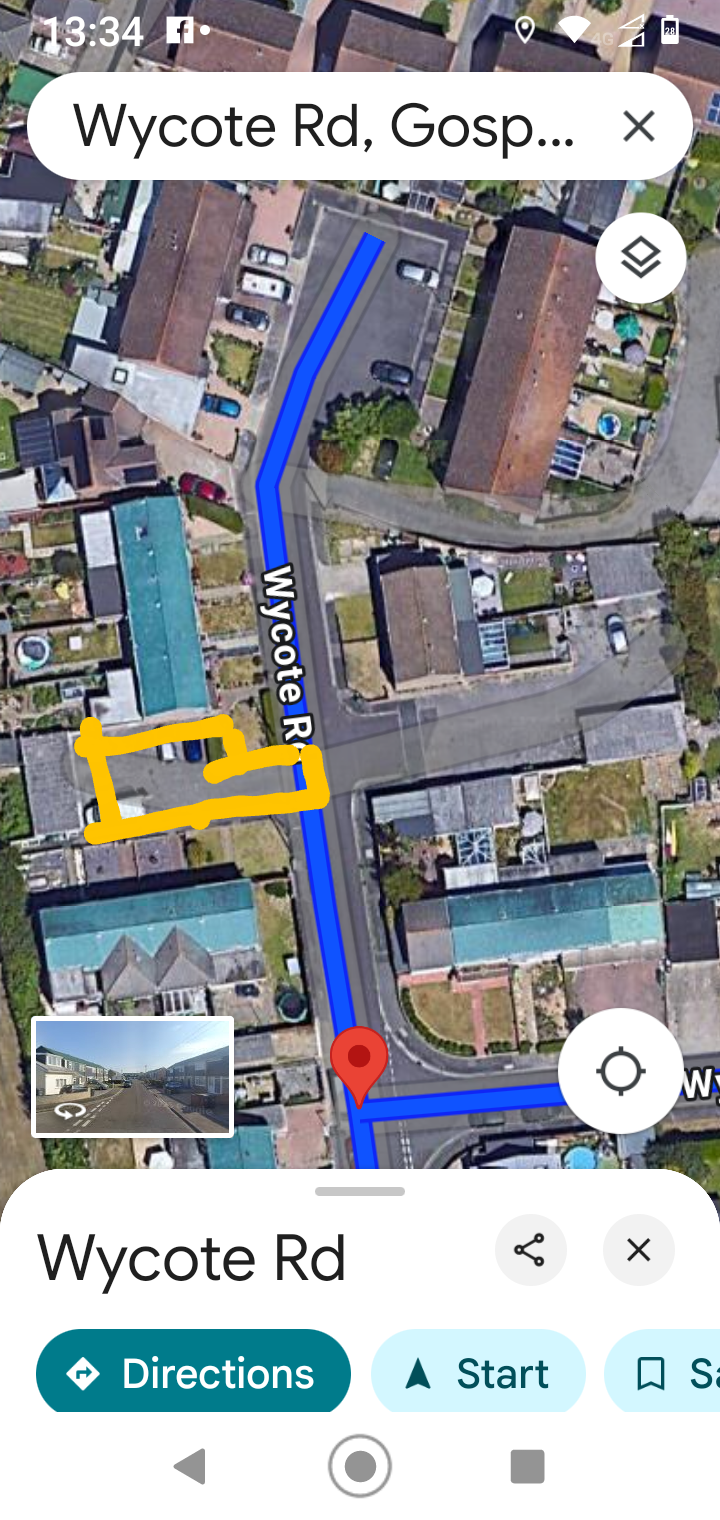
Task: Start navigation to Wycote Rd
Action: pos(478,1373)
